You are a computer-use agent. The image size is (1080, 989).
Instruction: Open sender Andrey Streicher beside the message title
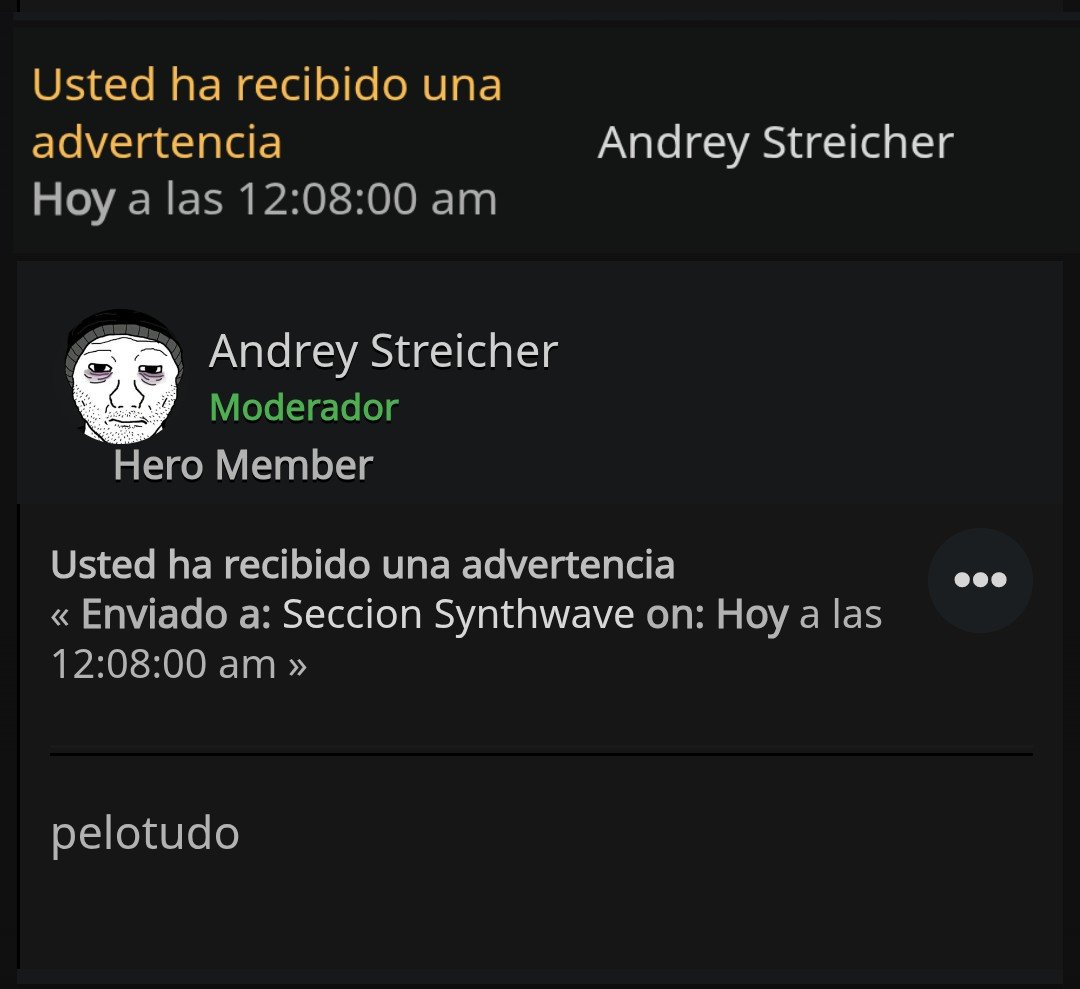[x=775, y=143]
